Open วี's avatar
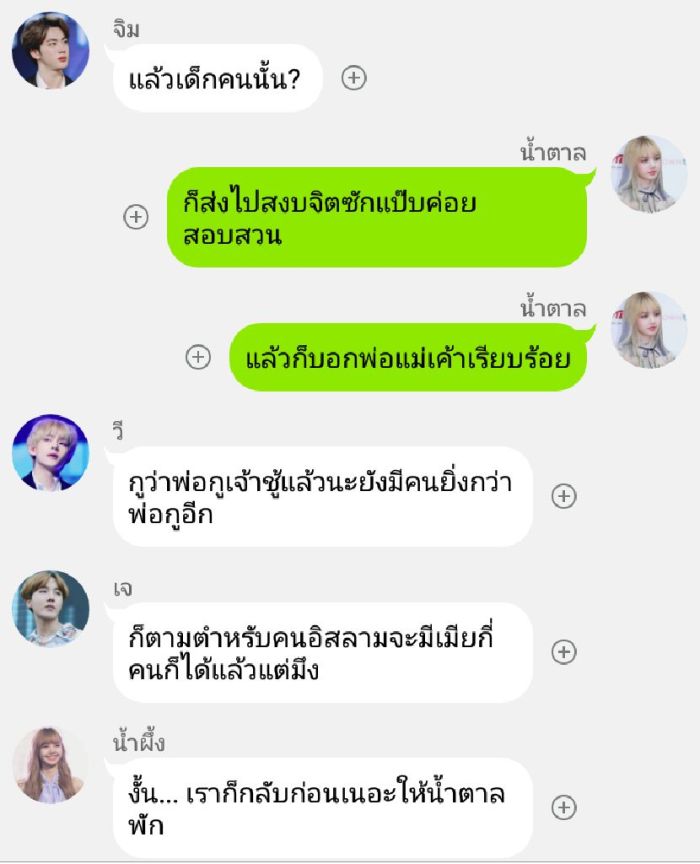 point(51,452)
